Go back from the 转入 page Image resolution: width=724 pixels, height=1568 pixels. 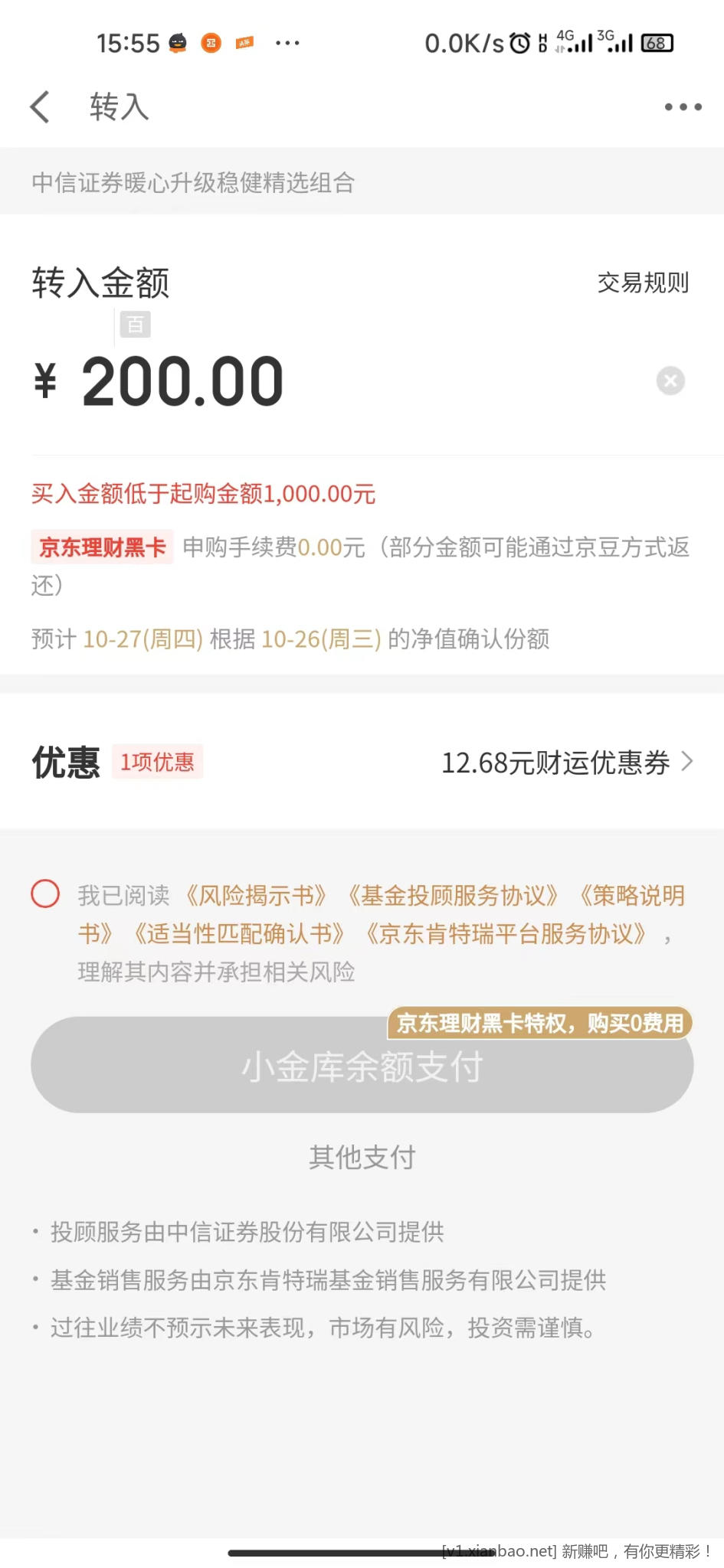coord(41,106)
